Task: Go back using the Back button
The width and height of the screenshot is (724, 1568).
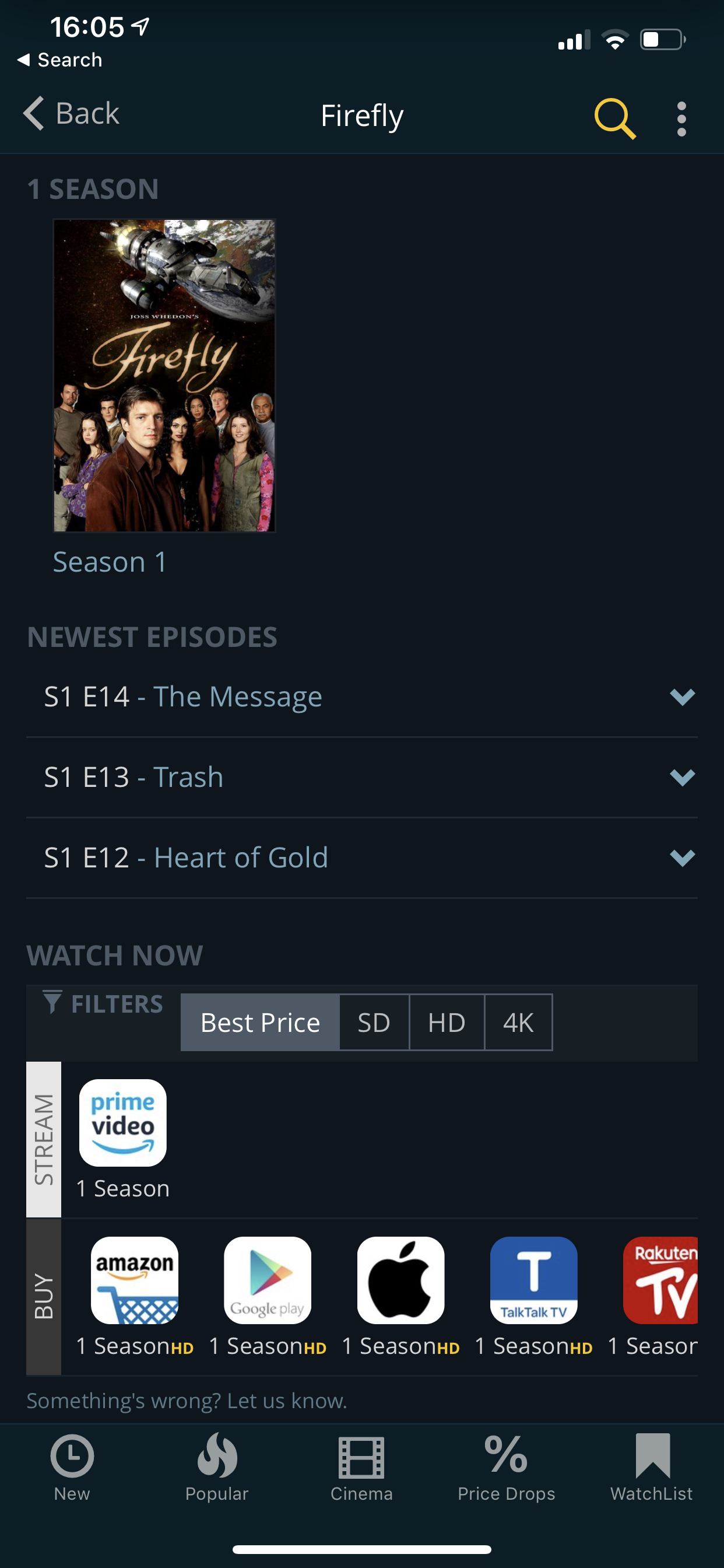Action: pyautogui.click(x=71, y=114)
